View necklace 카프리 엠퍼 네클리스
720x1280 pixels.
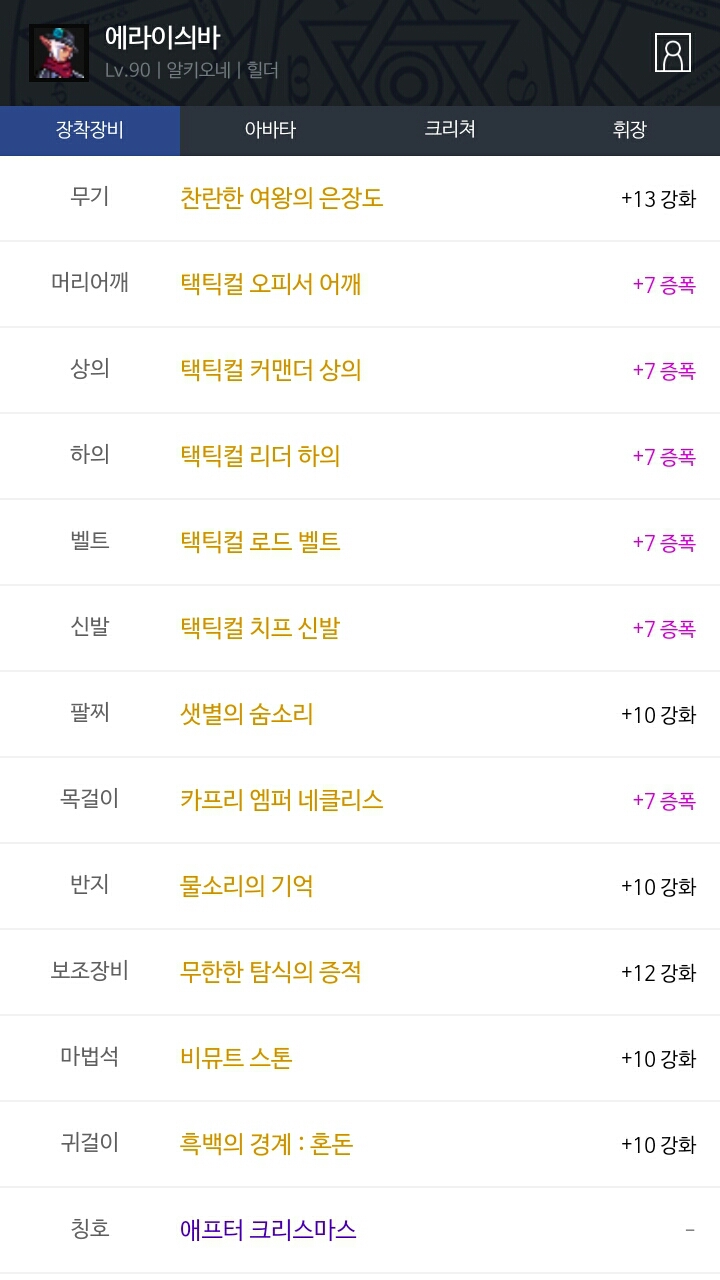(360, 800)
